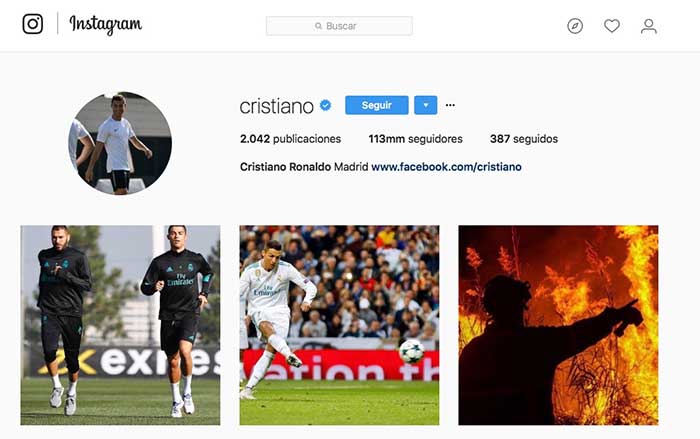Open the activity heart icon
This screenshot has height=439, width=700.
click(x=612, y=26)
